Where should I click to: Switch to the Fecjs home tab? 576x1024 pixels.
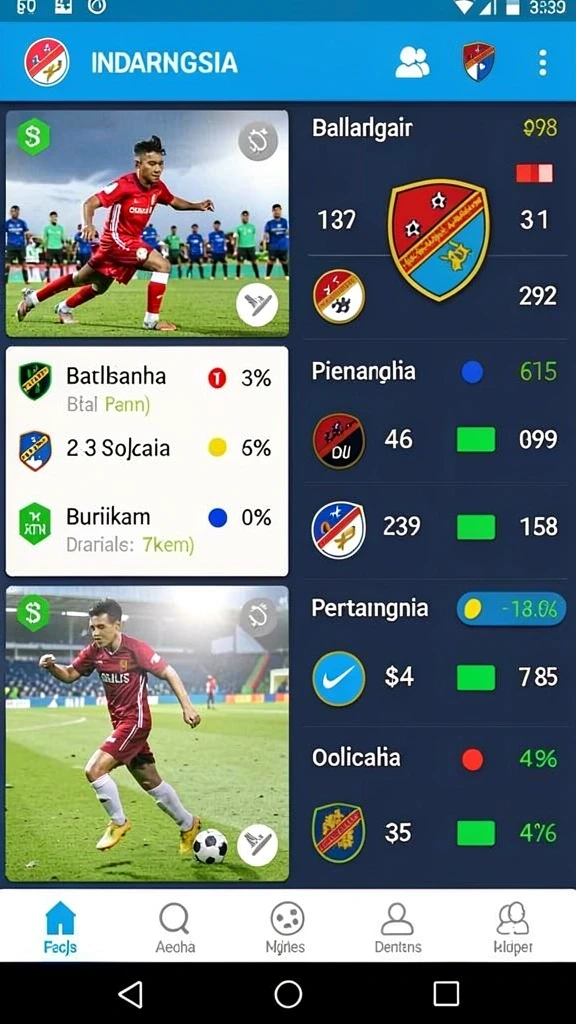point(61,927)
